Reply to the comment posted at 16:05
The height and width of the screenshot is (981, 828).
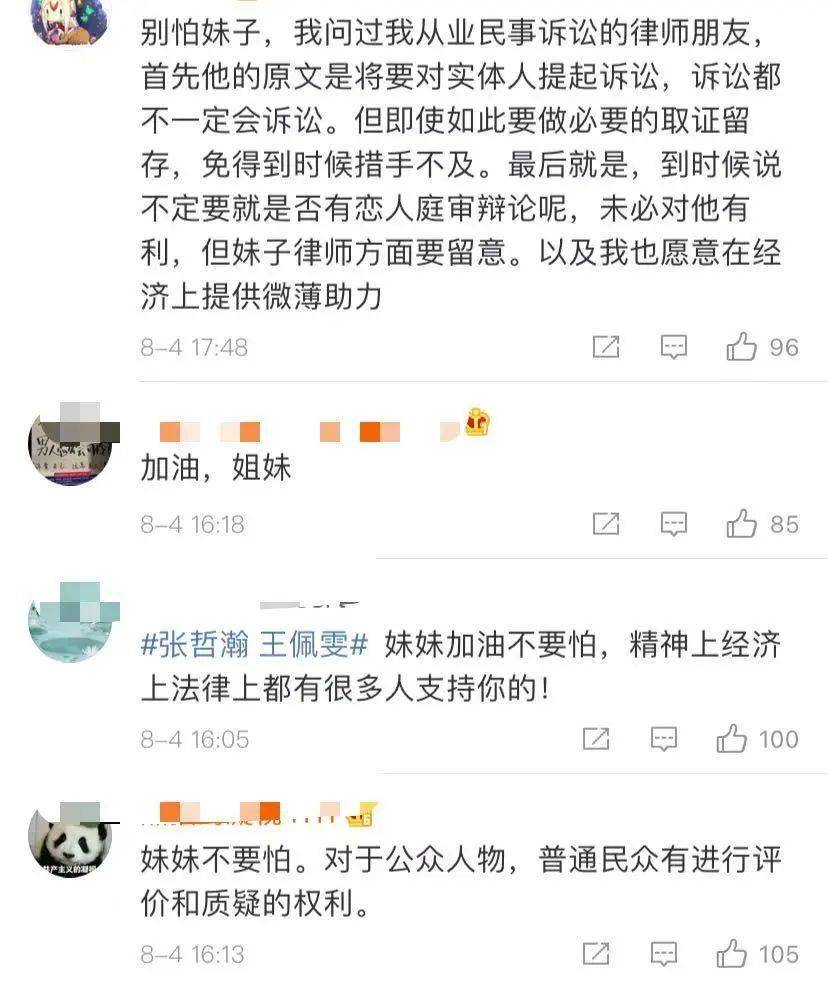coord(664,739)
